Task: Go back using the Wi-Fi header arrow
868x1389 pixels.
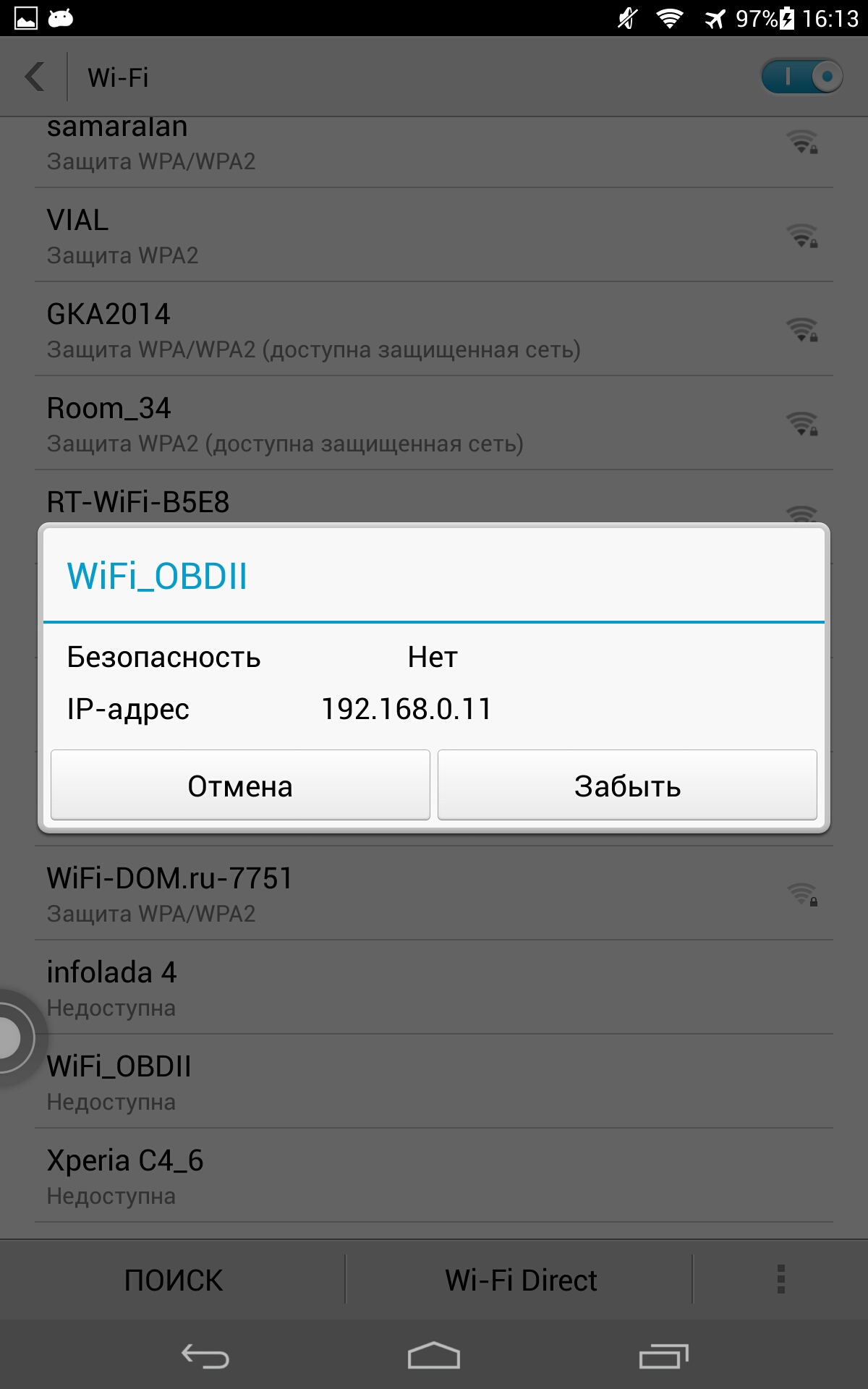Action: 35,77
